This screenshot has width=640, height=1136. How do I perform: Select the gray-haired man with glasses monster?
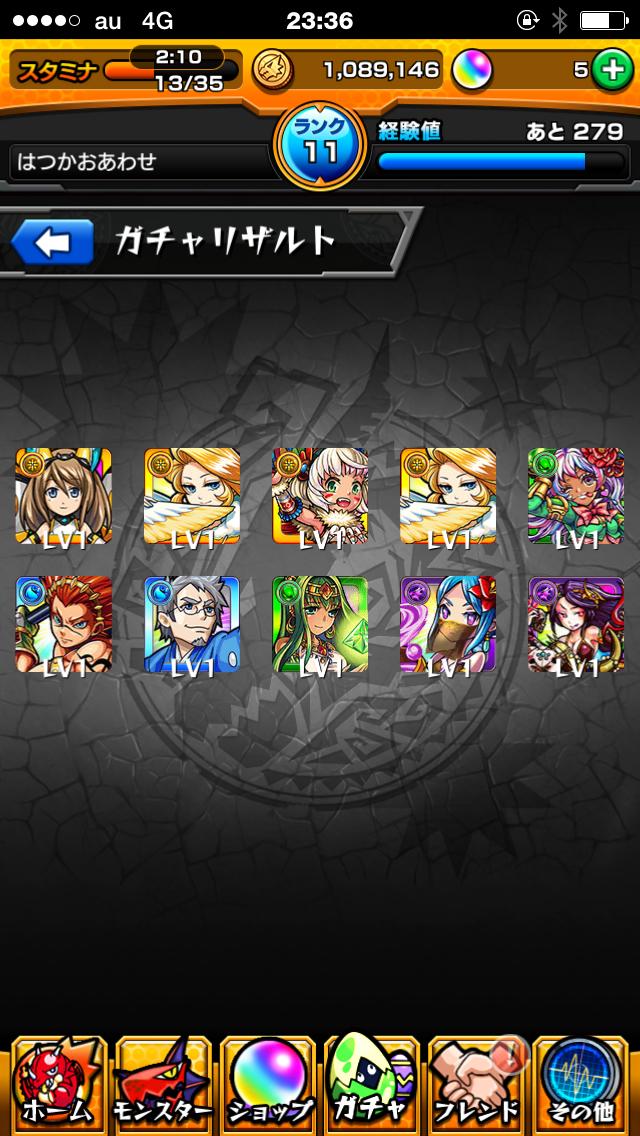click(192, 625)
